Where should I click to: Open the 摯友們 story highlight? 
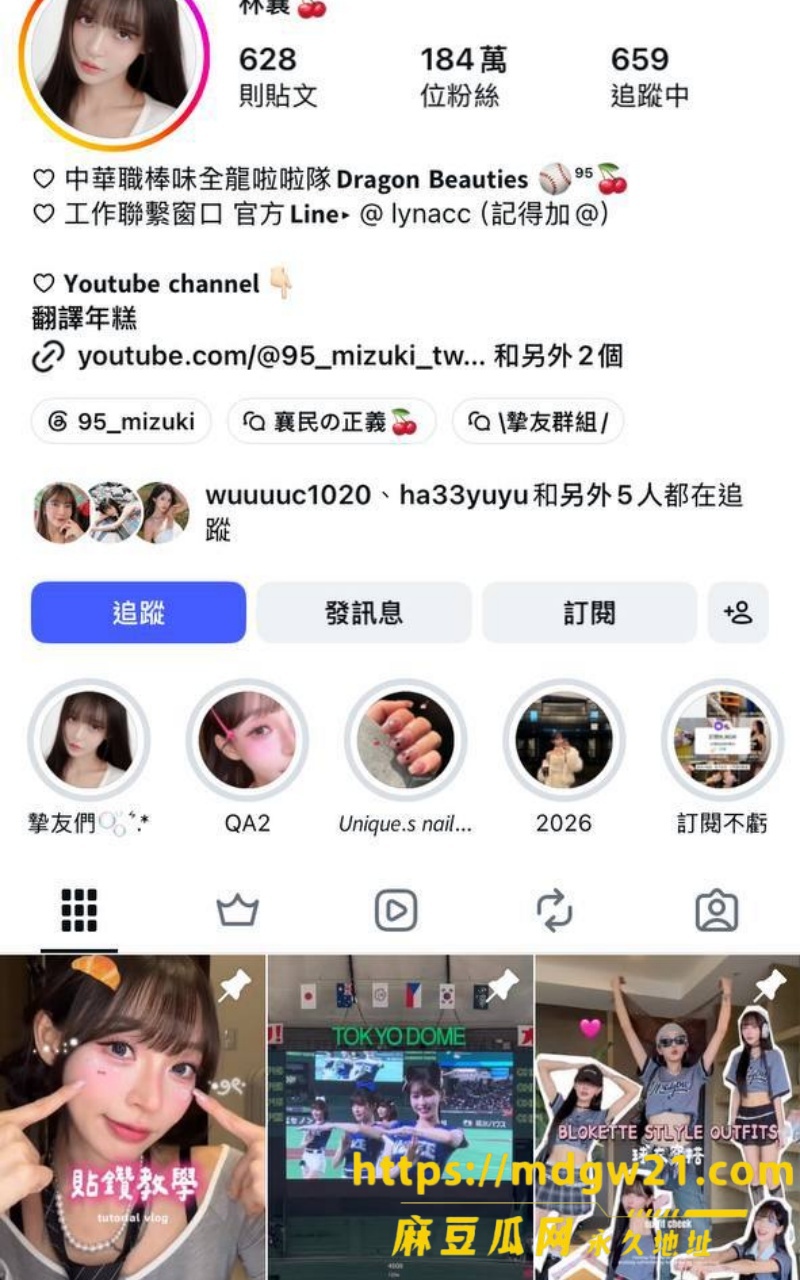tap(89, 740)
